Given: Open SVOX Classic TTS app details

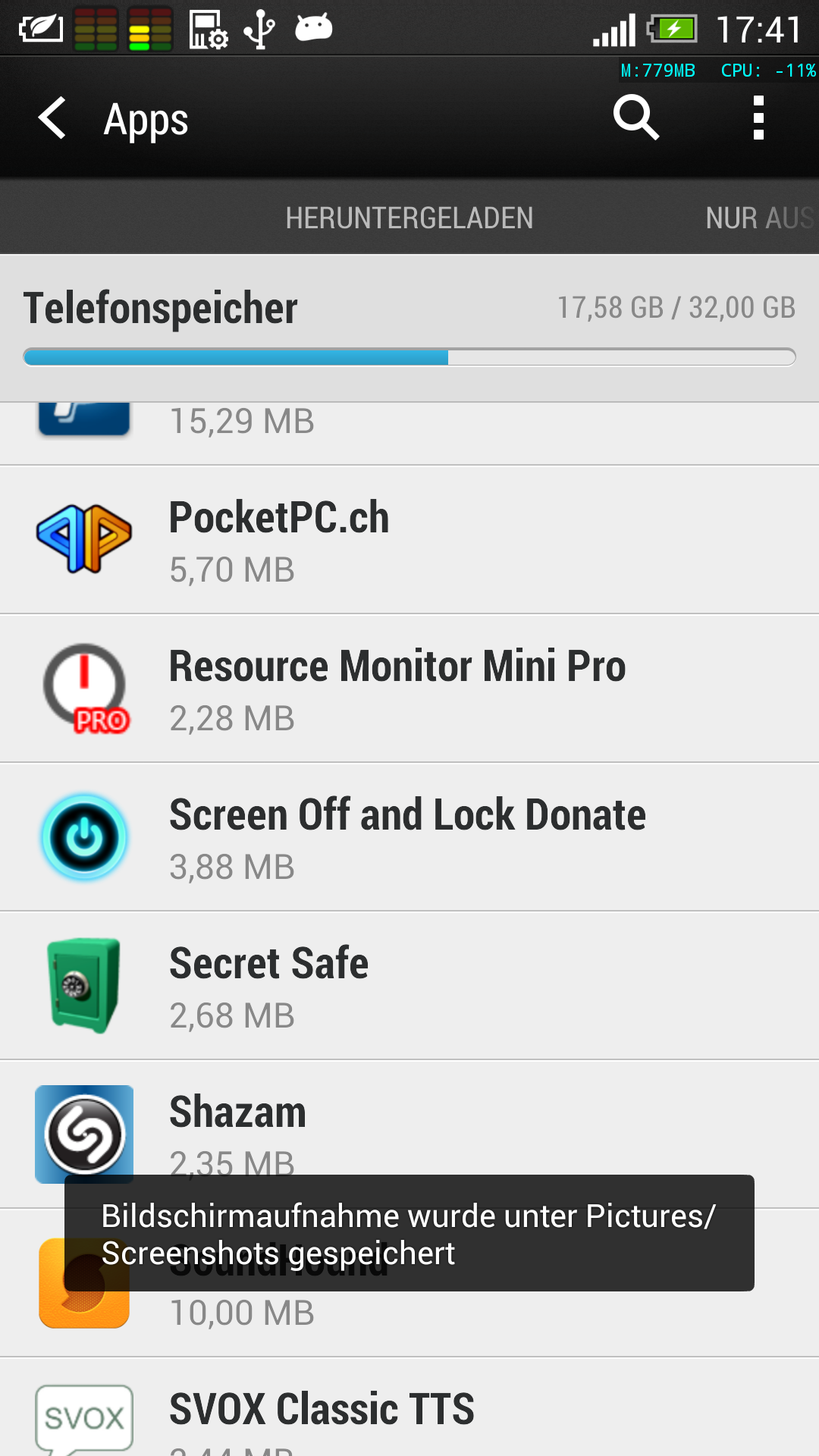Looking at the screenshot, I should click(x=409, y=1407).
